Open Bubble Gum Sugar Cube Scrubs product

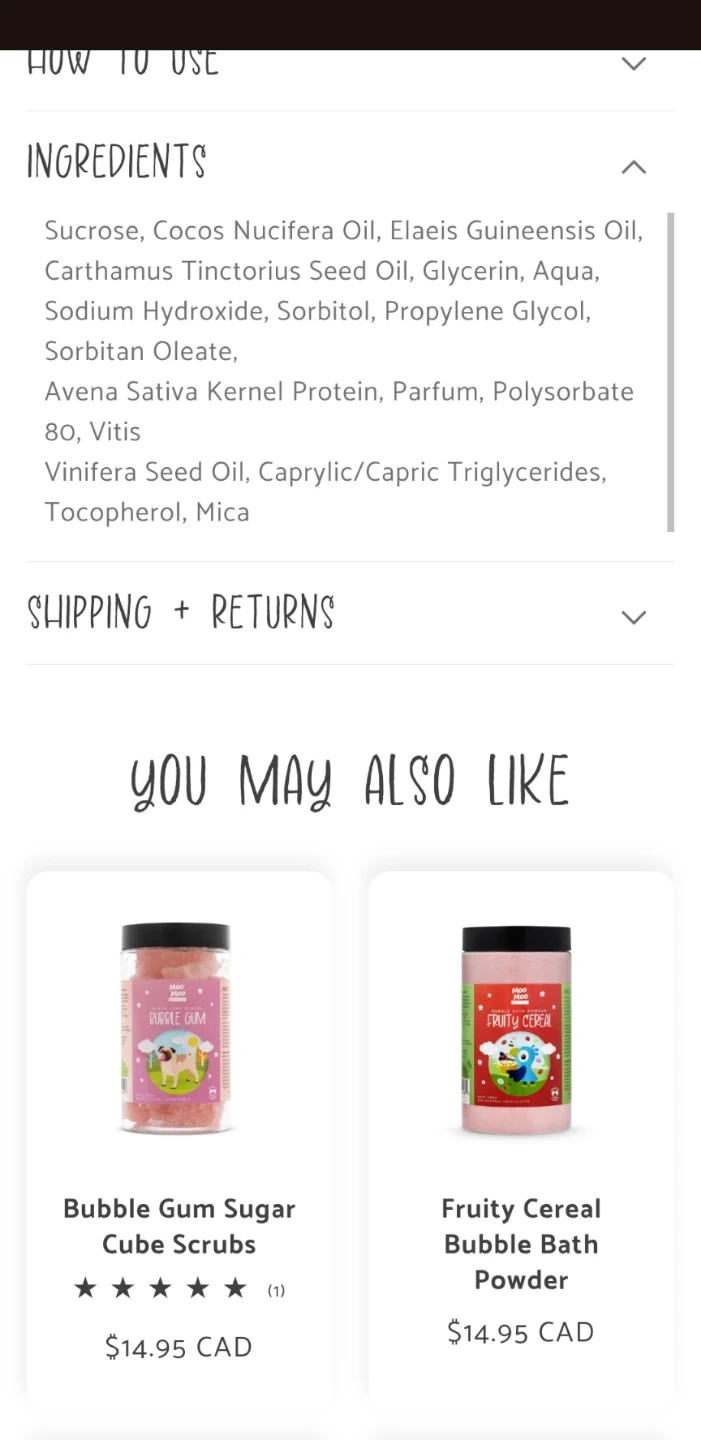click(179, 1226)
